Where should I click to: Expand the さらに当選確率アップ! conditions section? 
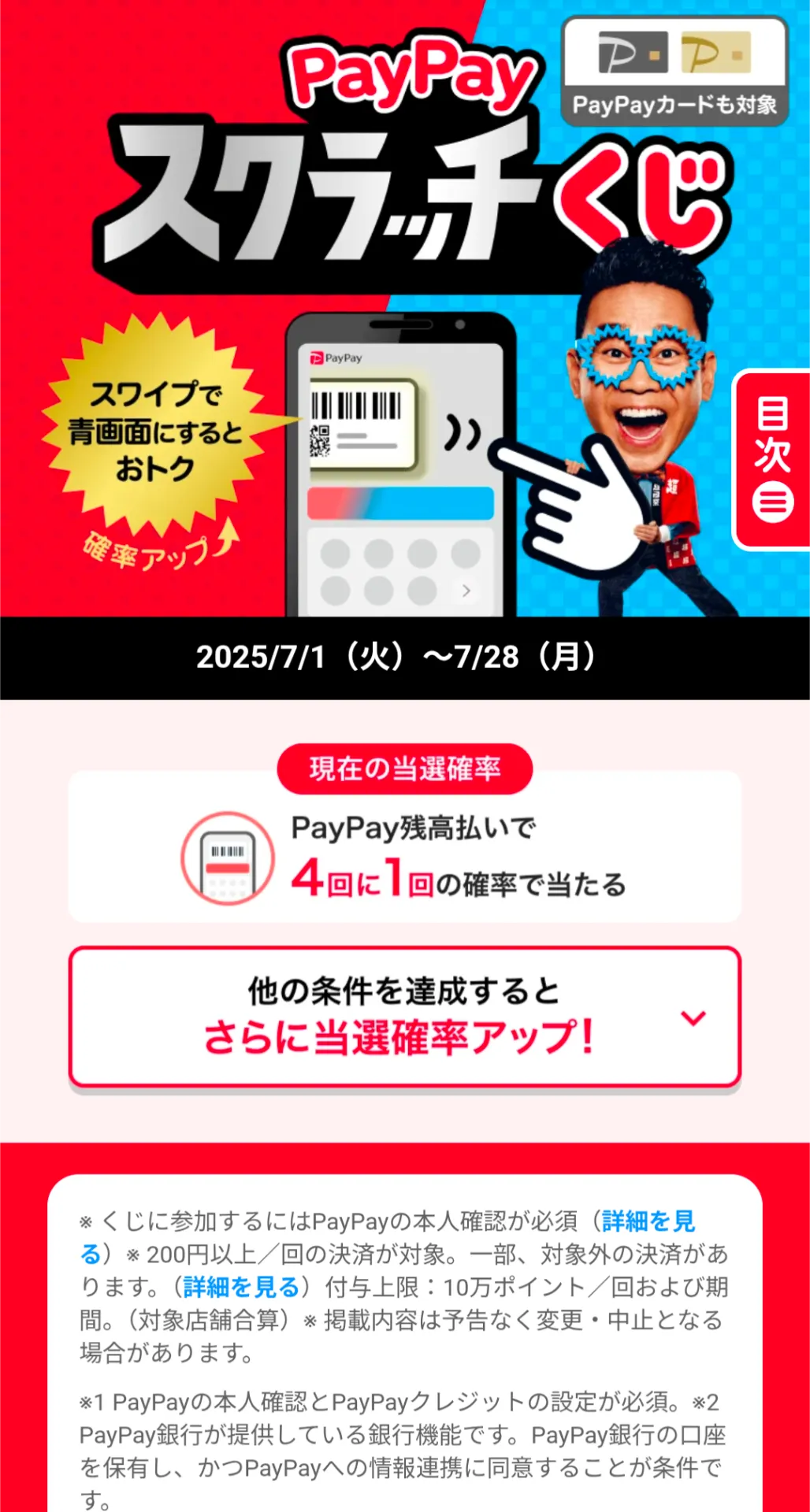405,1017
